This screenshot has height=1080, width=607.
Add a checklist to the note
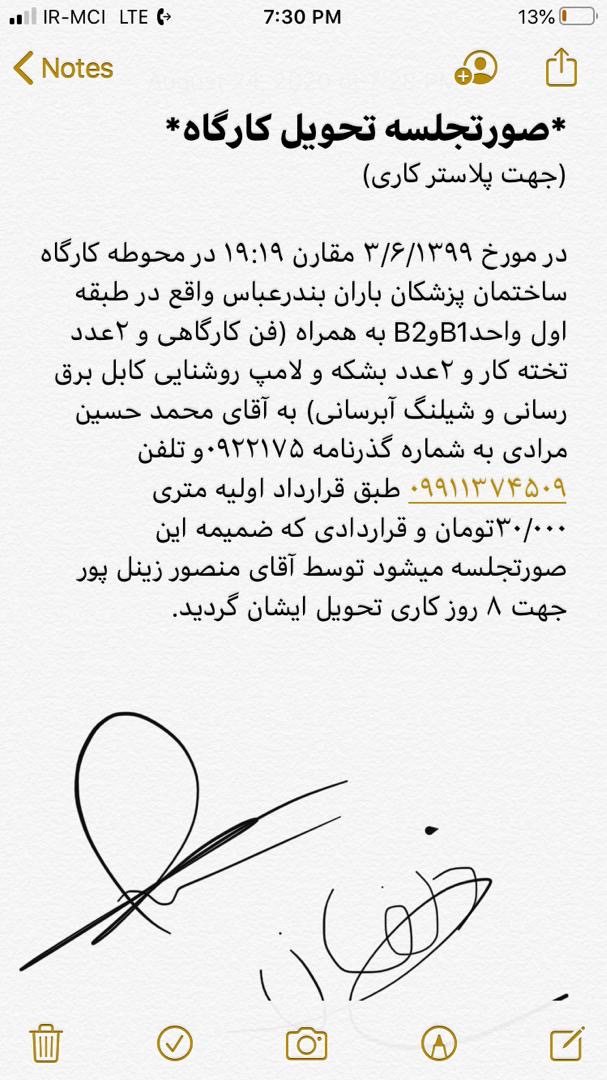[175, 1043]
